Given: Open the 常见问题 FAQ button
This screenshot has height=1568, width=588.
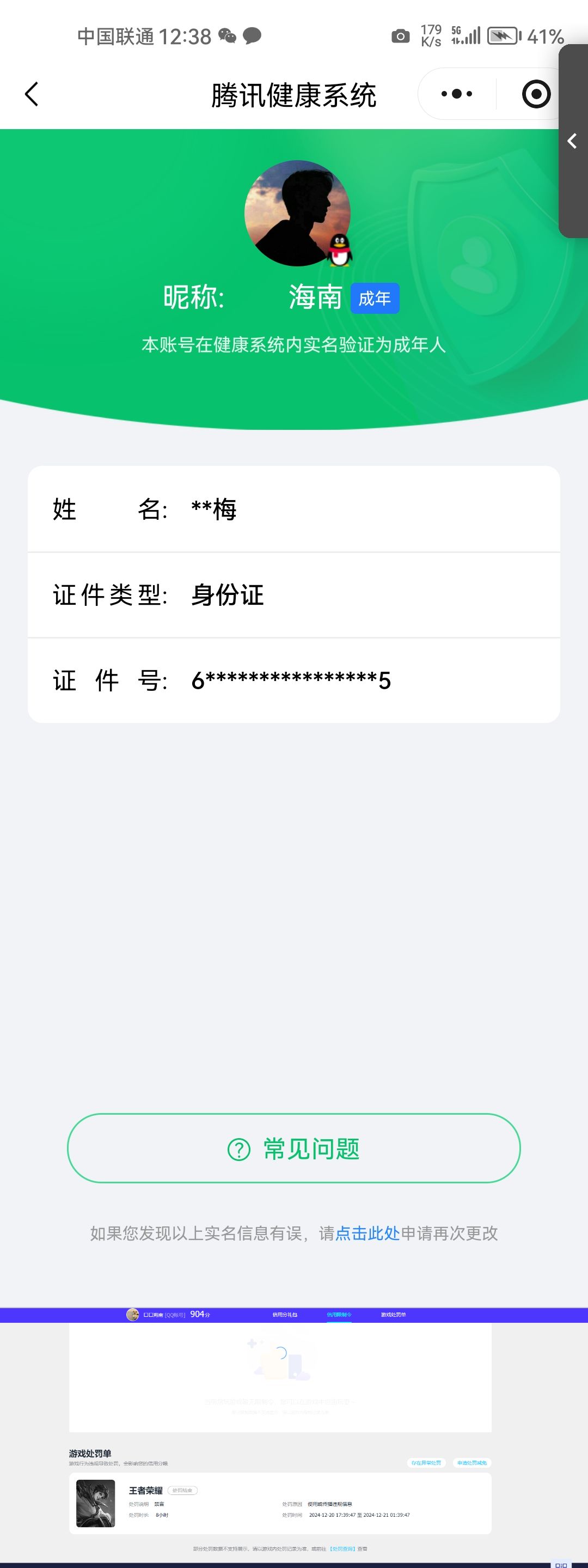Looking at the screenshot, I should 293,1148.
